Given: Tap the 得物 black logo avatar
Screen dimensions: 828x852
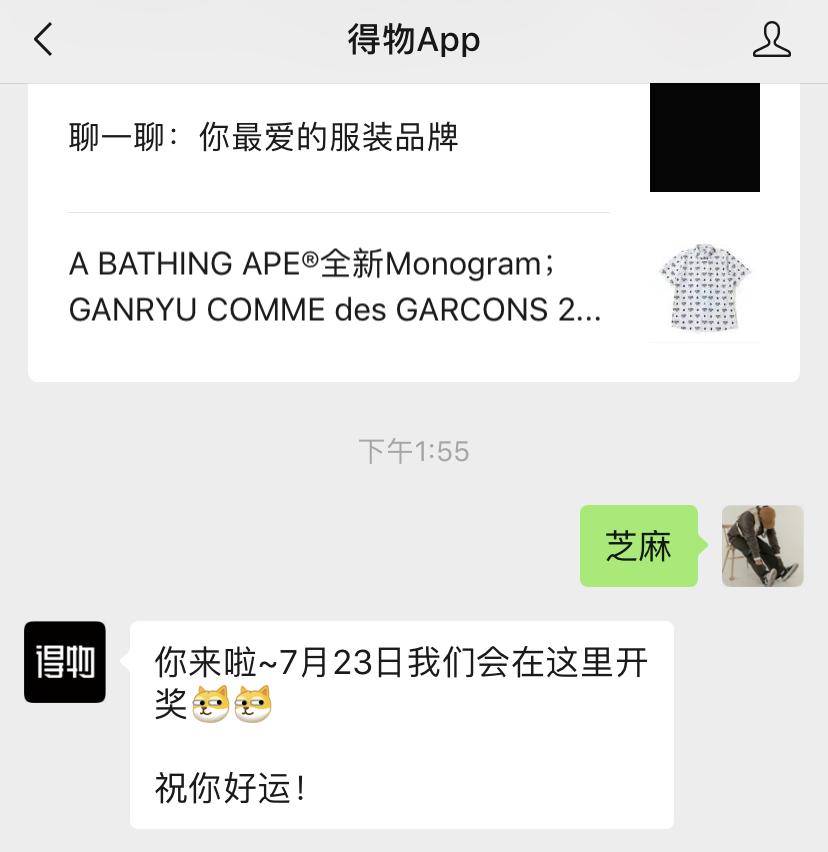Looking at the screenshot, I should point(64,661).
